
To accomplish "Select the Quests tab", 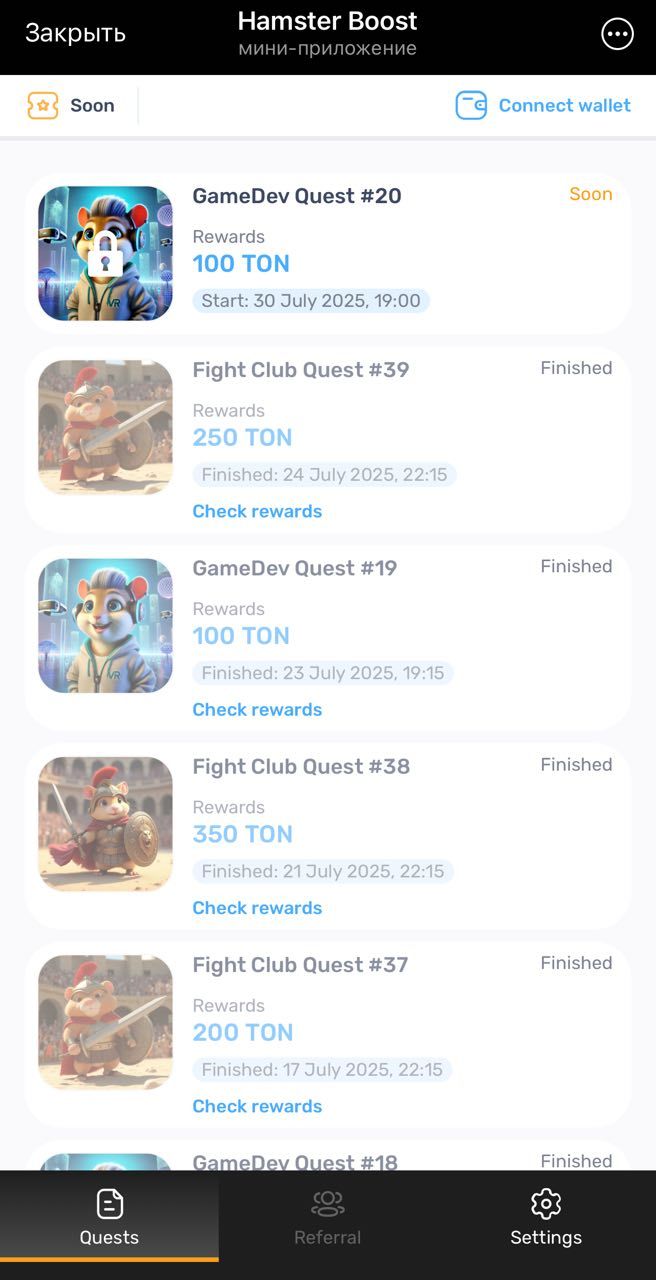I will (x=109, y=1217).
